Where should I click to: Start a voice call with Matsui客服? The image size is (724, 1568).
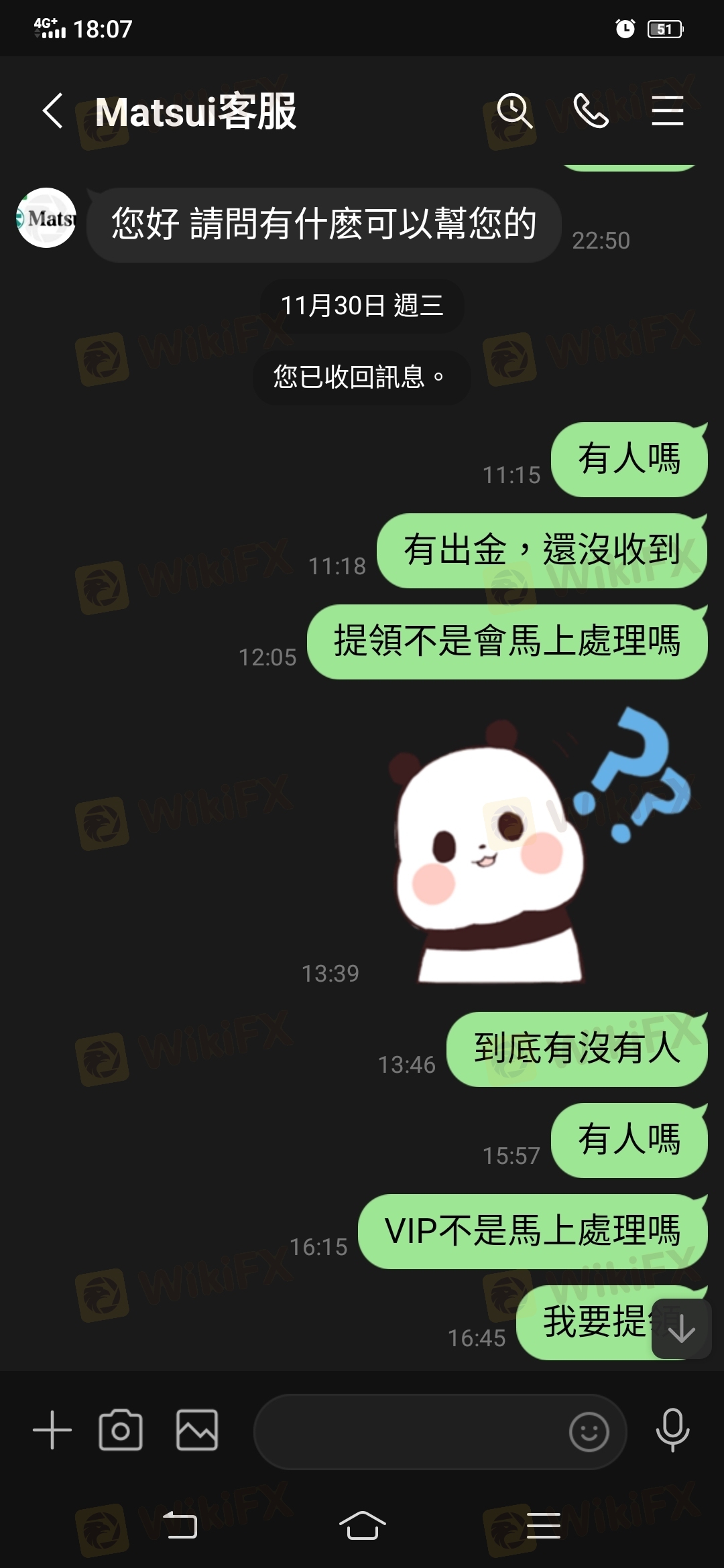[591, 111]
